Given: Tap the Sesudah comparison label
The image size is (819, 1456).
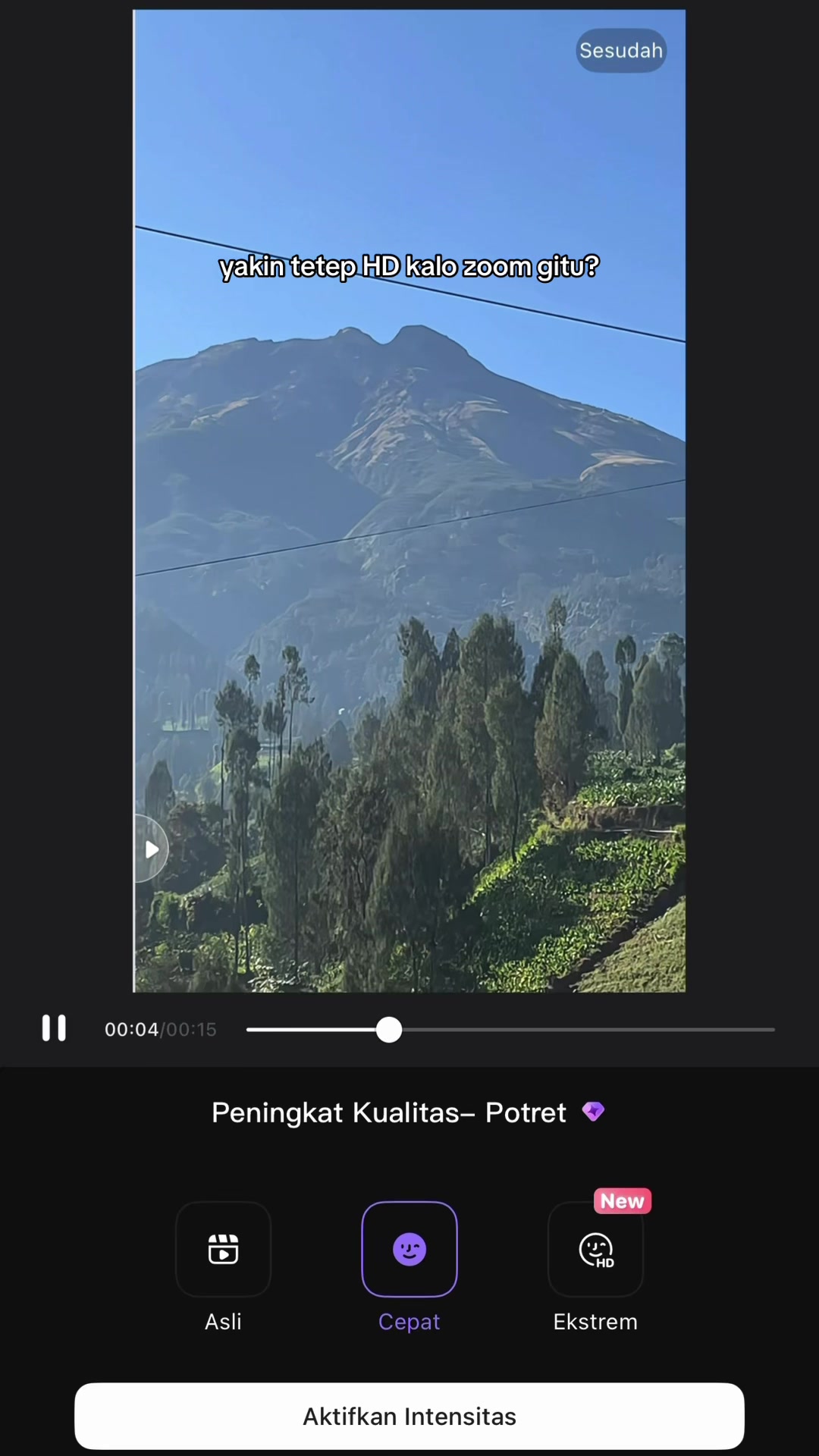Looking at the screenshot, I should [621, 51].
